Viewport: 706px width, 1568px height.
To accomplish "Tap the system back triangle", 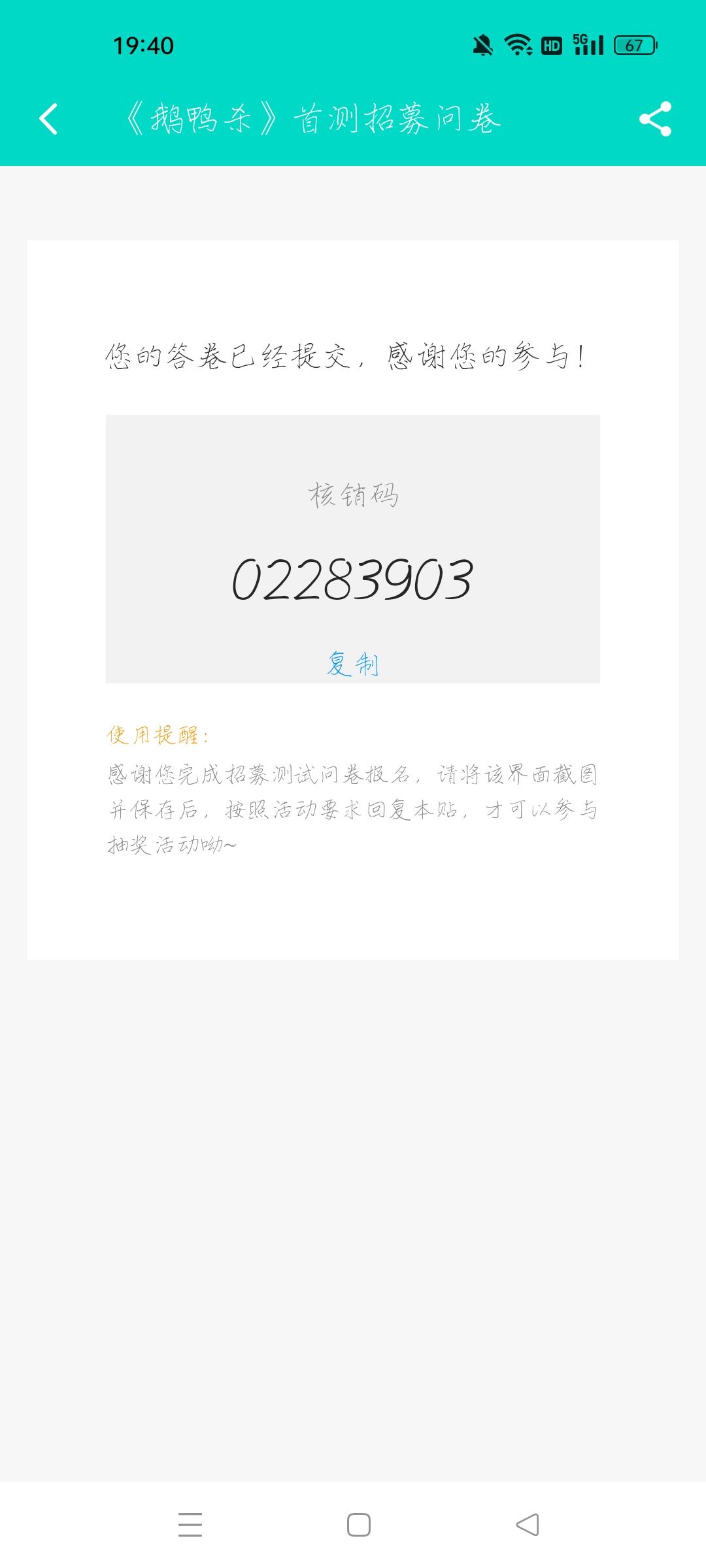I will click(x=528, y=1525).
